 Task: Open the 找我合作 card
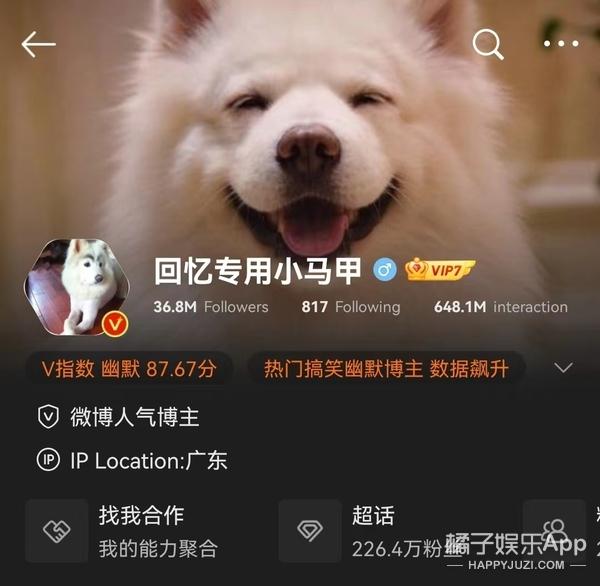coord(130,530)
